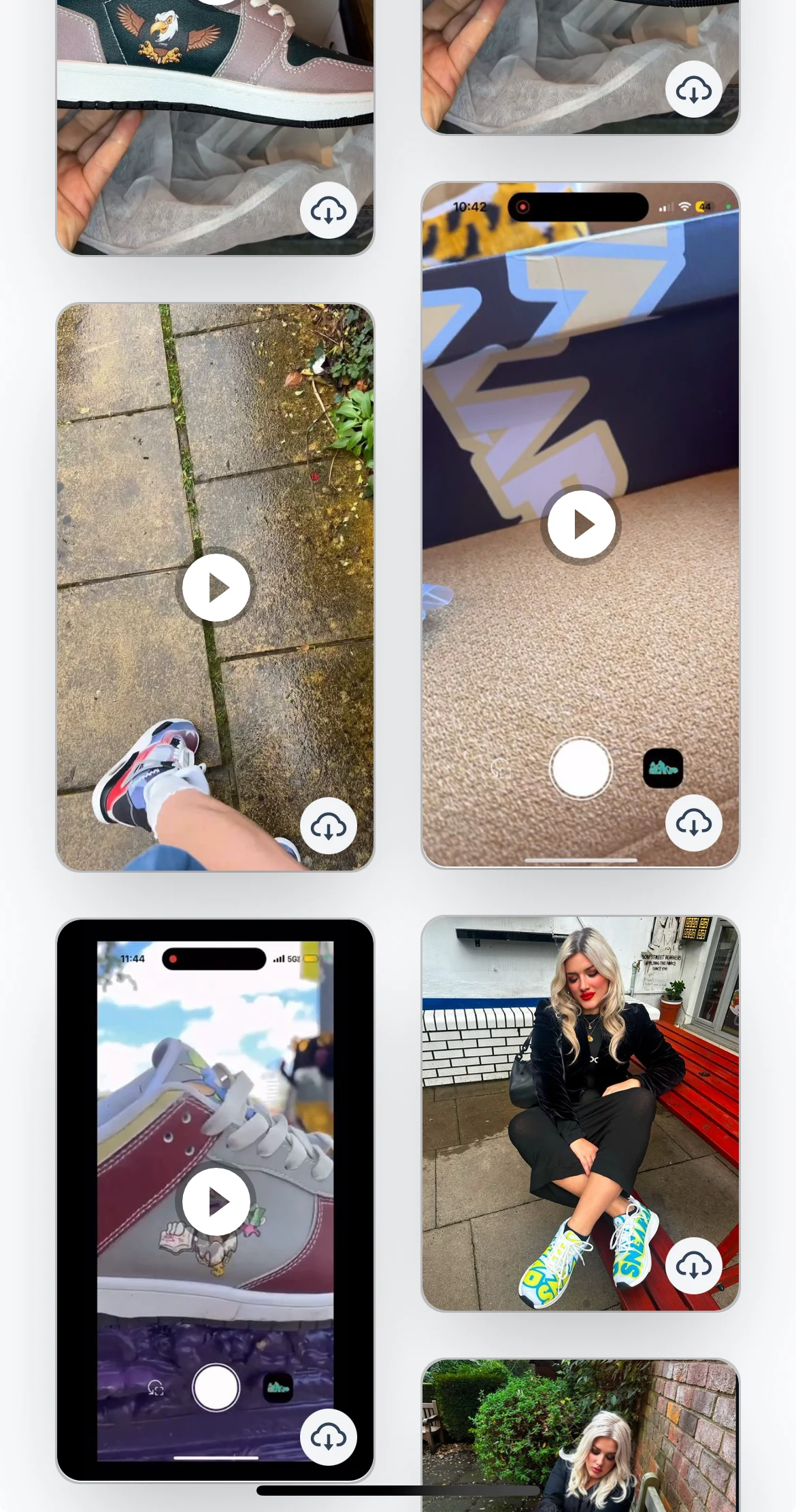Play the video of sneaker on wet pavement
This screenshot has width=796, height=1512.
click(x=216, y=588)
